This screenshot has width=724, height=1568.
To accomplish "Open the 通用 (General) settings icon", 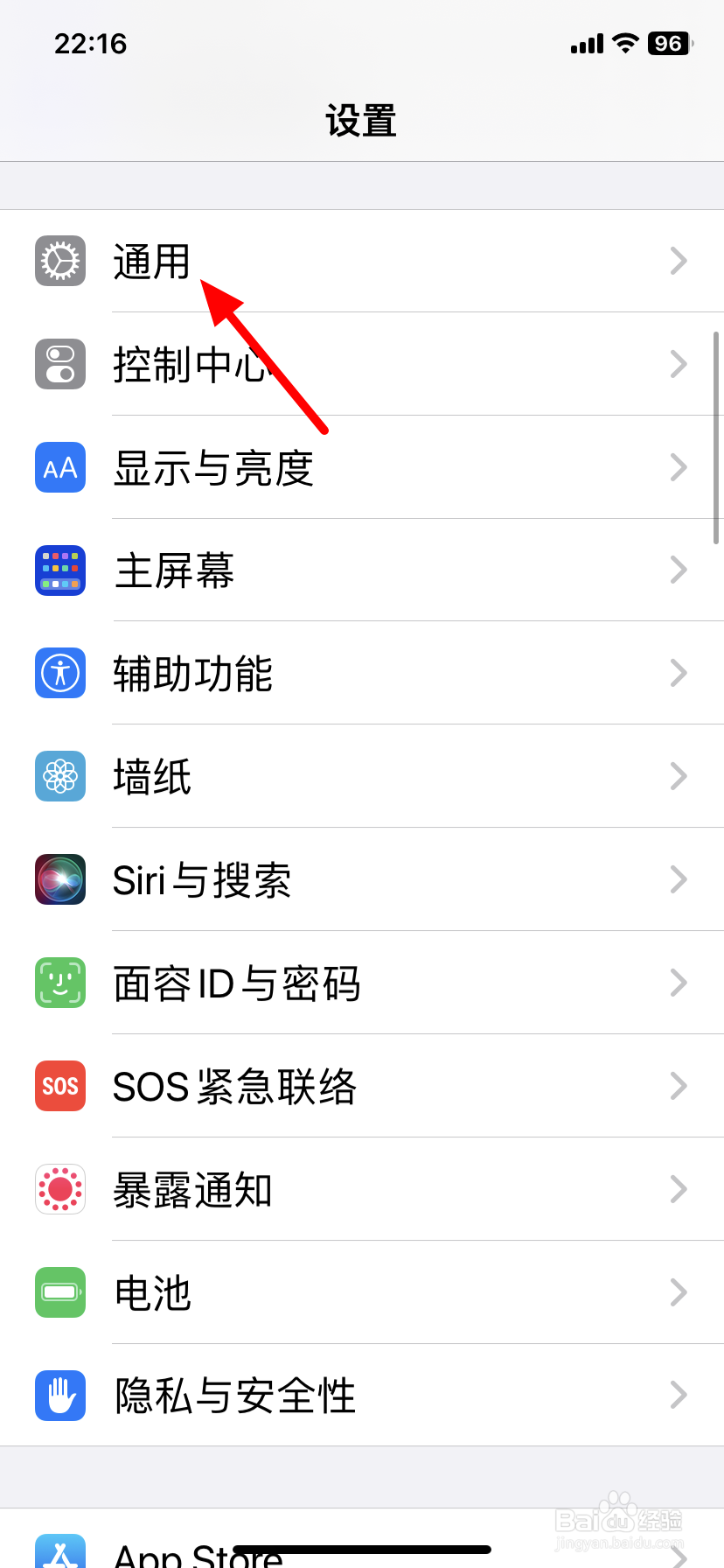I will [x=59, y=261].
